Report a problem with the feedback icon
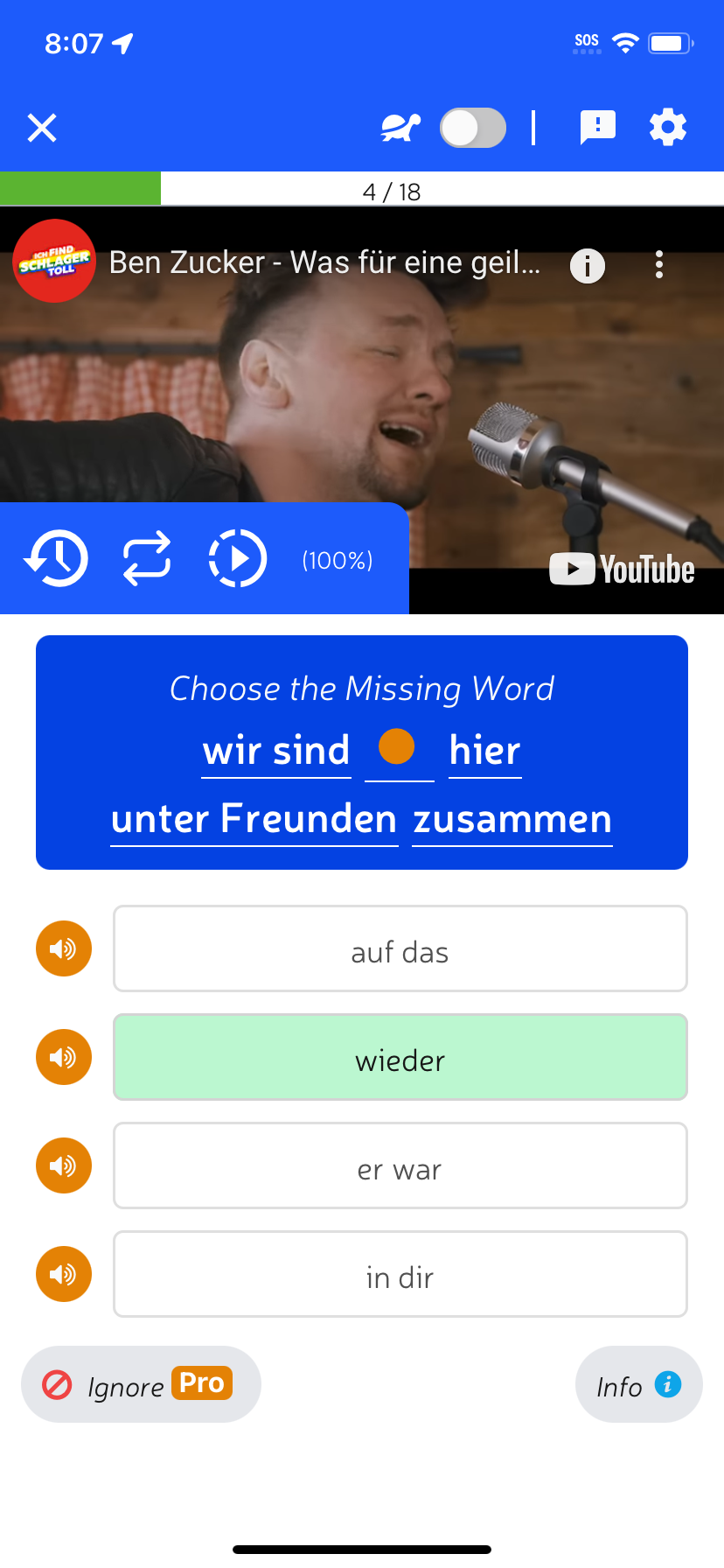This screenshot has width=724, height=1568. click(x=598, y=128)
